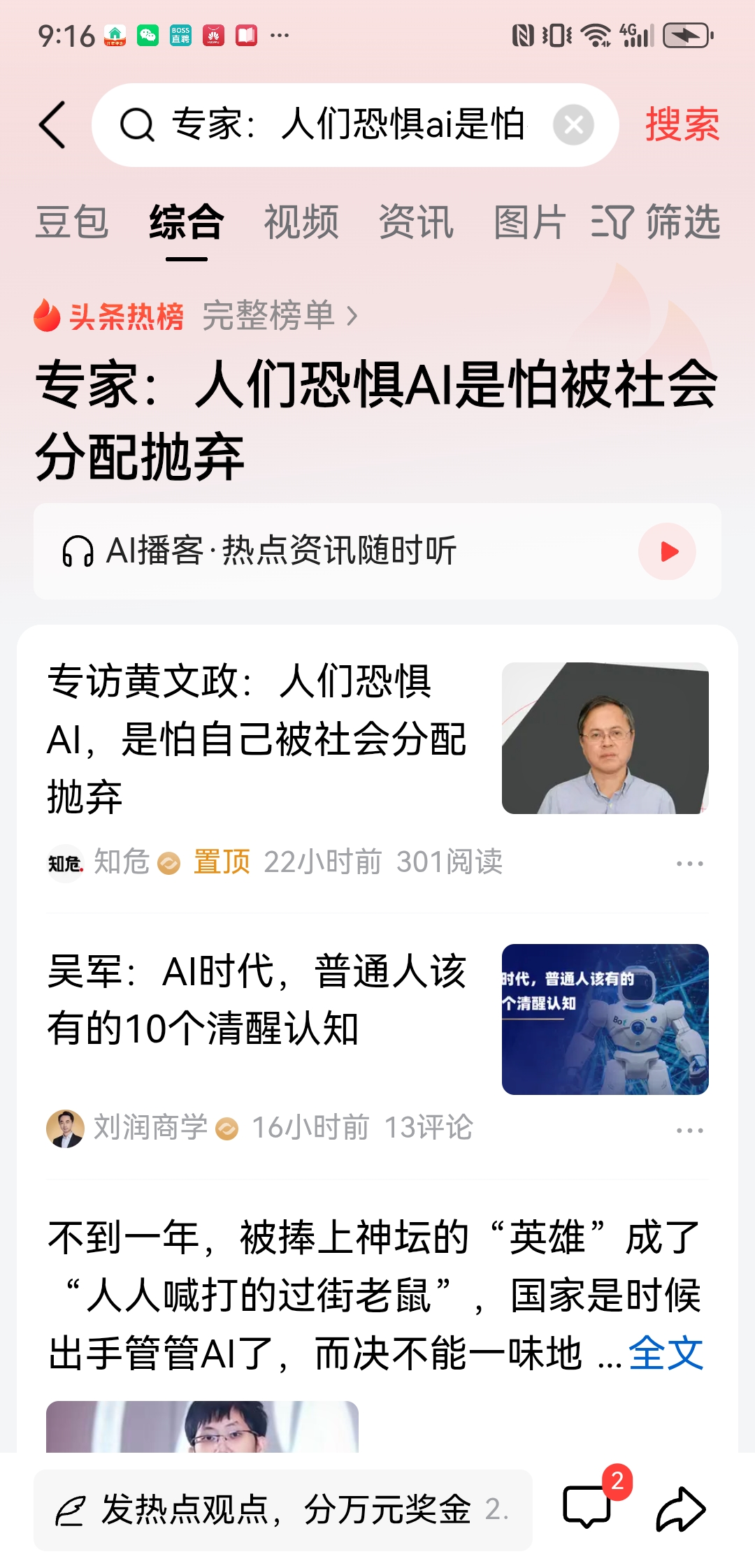755x1568 pixels.
Task: Go back using the top arrow
Action: pos(53,125)
